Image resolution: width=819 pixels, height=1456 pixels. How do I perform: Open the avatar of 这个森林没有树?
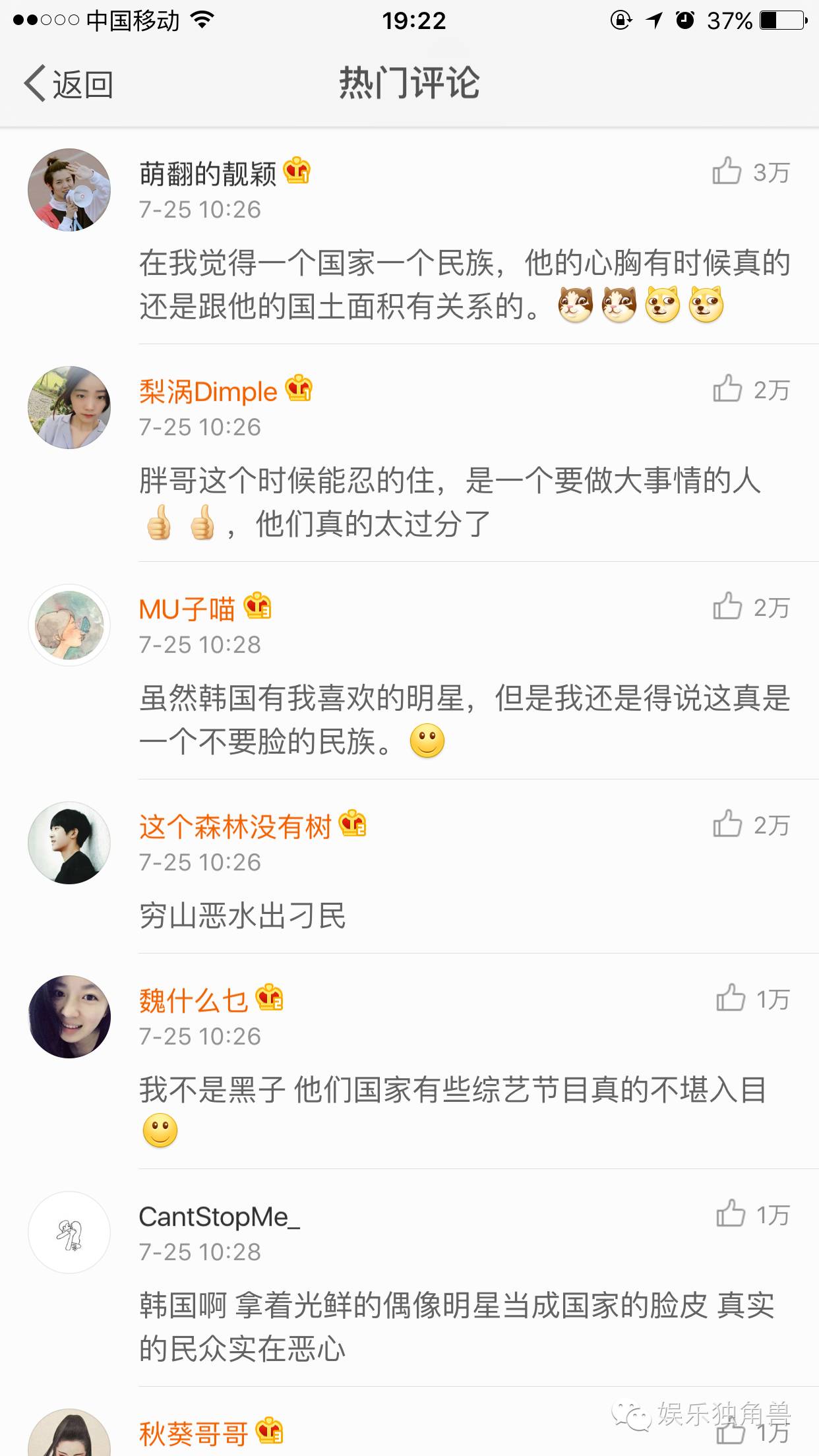coord(69,843)
